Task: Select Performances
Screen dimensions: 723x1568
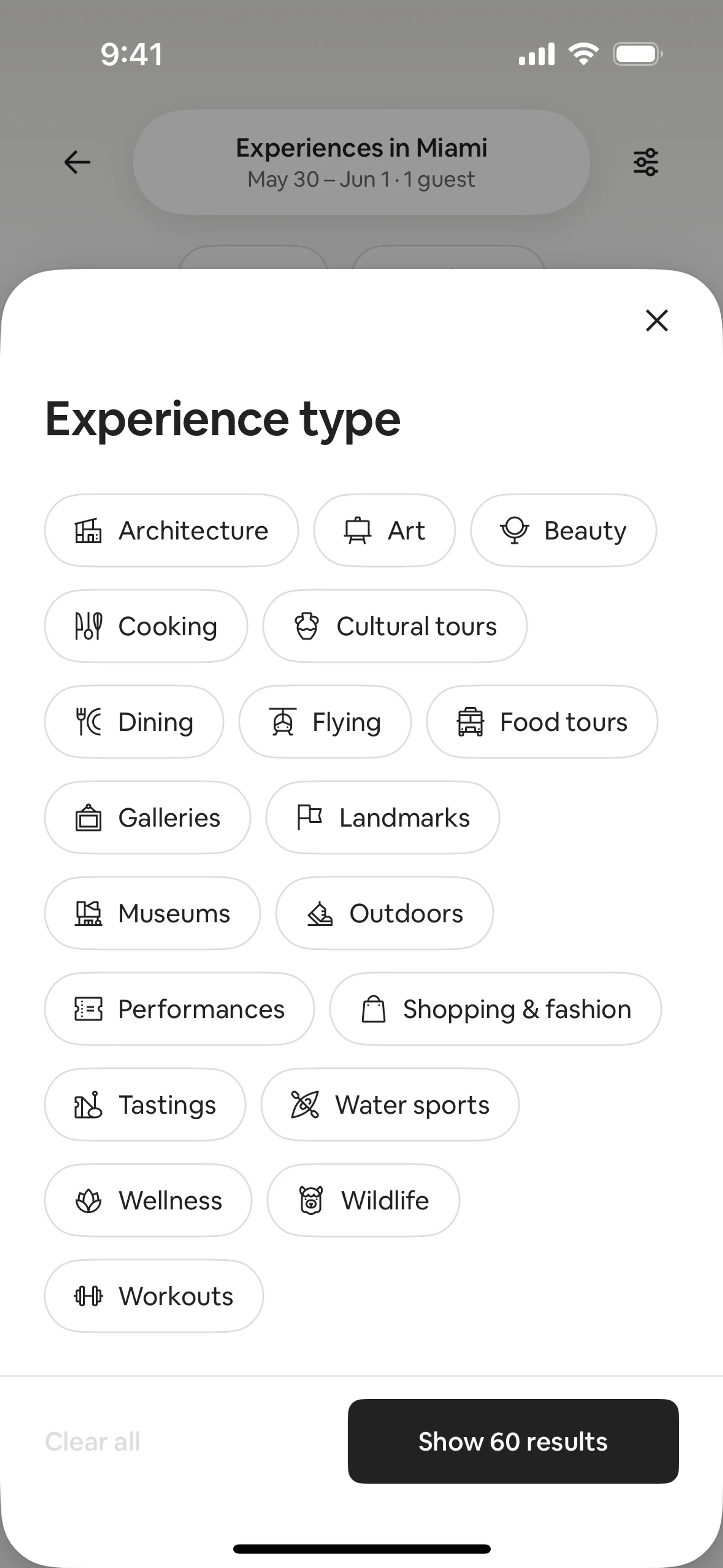Action: [x=179, y=1009]
